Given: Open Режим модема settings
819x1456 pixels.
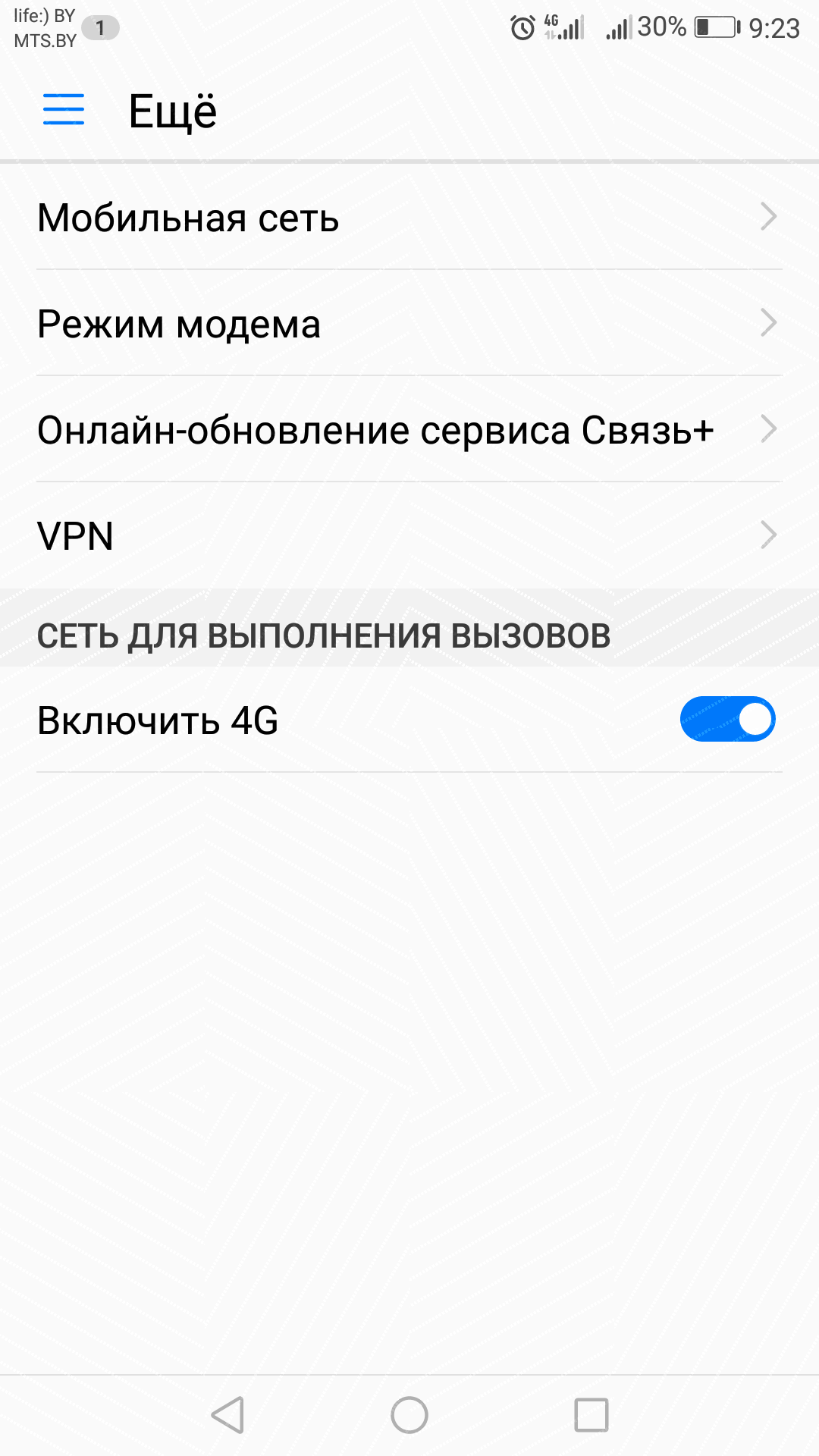Looking at the screenshot, I should (409, 323).
